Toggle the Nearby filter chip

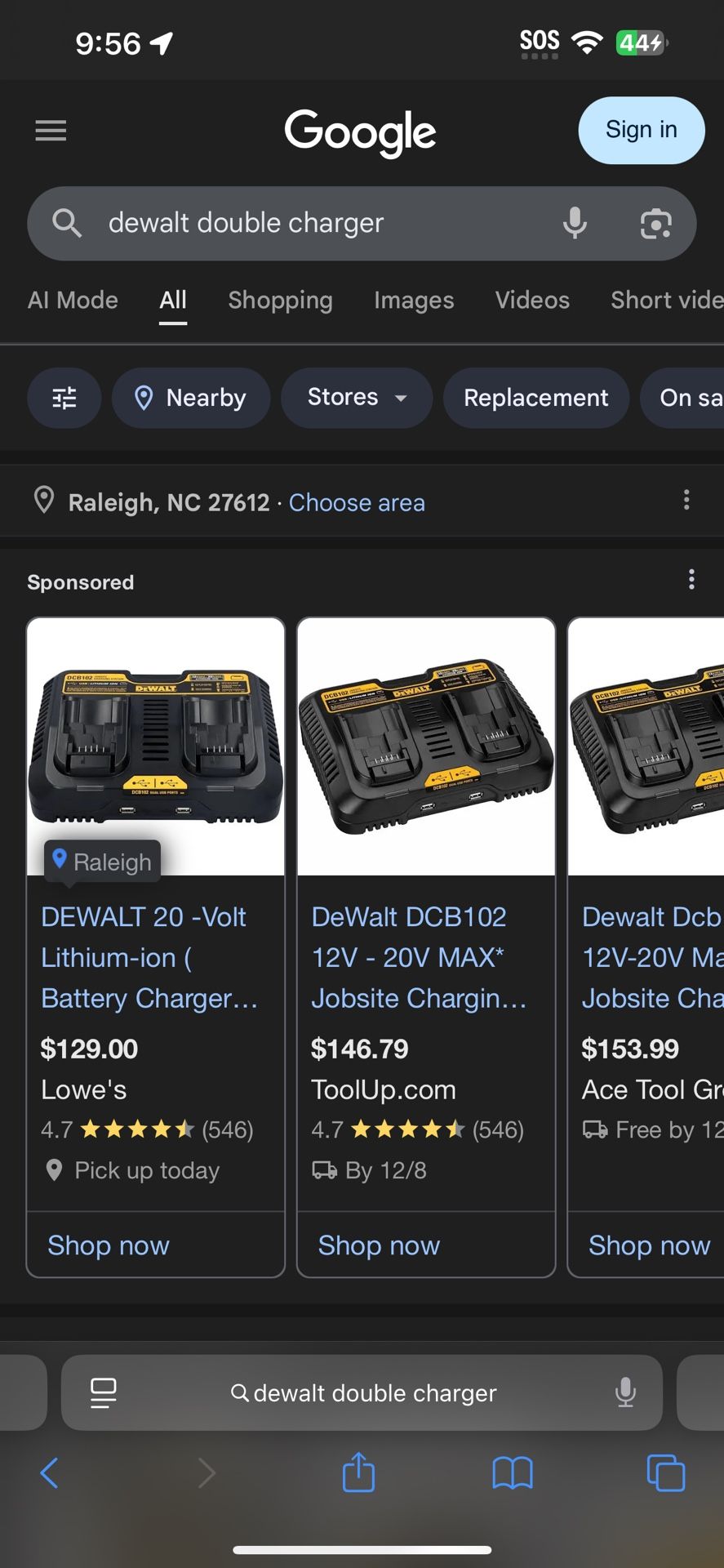(190, 398)
